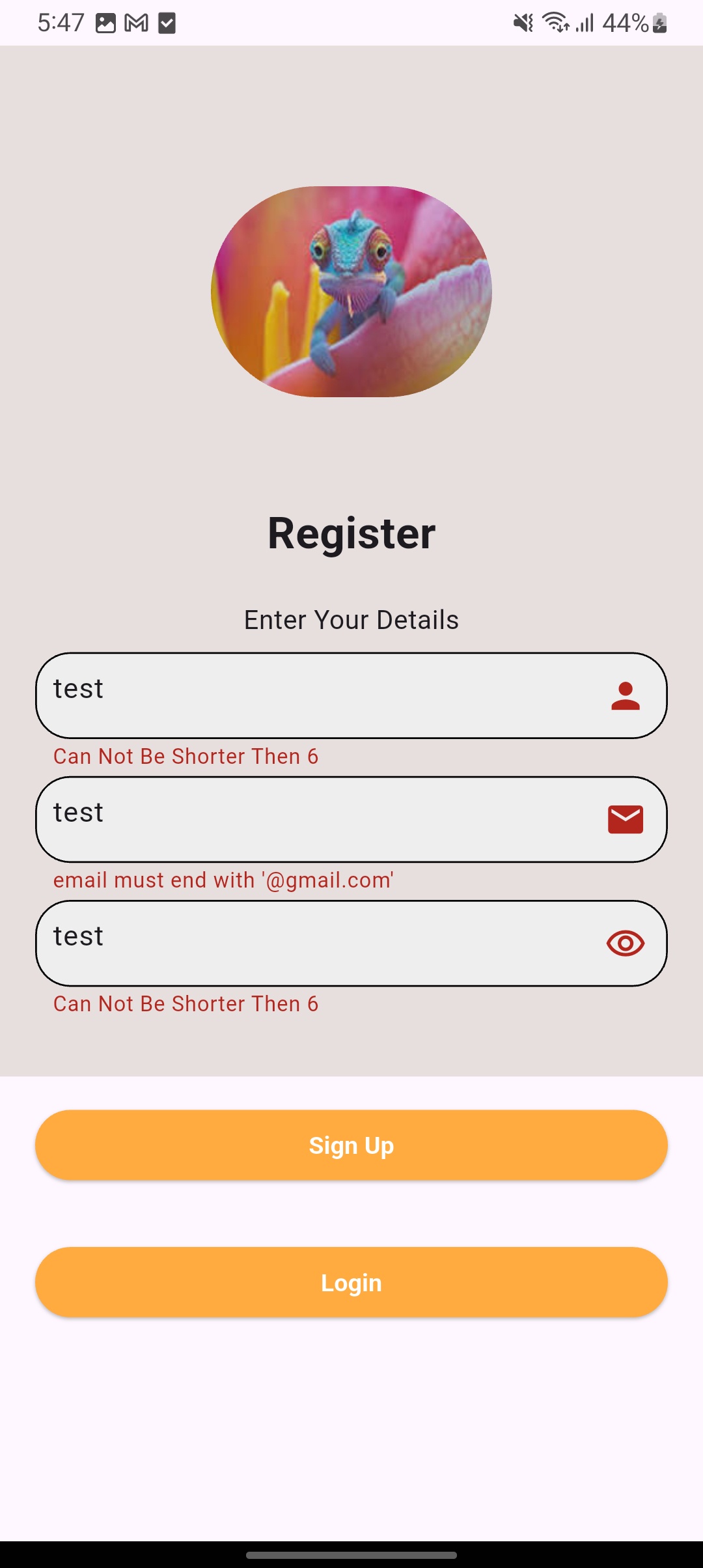The width and height of the screenshot is (703, 1568).
Task: Edit the email field with the envelope icon
Action: coord(351,819)
